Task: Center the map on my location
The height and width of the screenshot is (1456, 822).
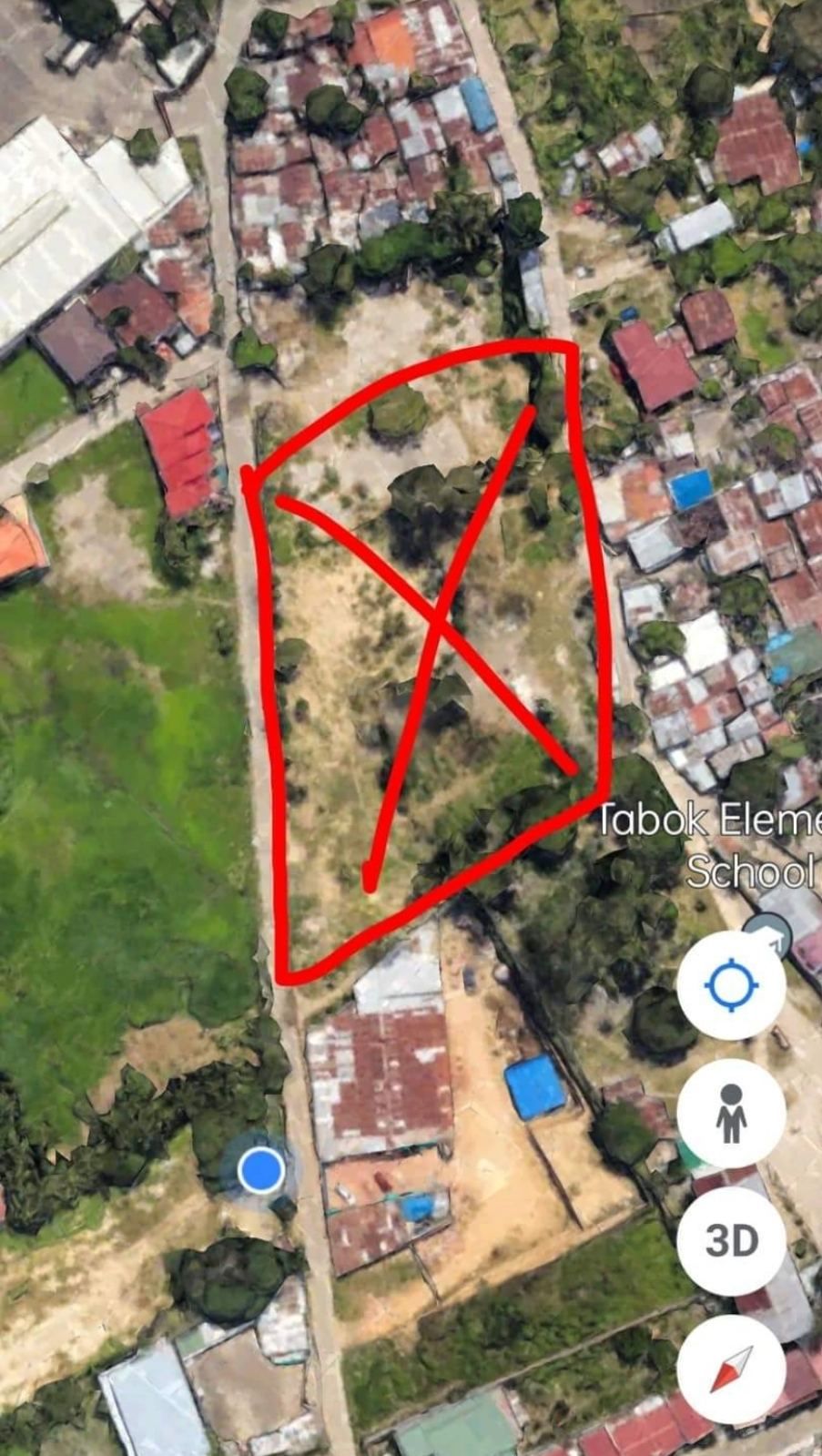Action: coord(731,985)
